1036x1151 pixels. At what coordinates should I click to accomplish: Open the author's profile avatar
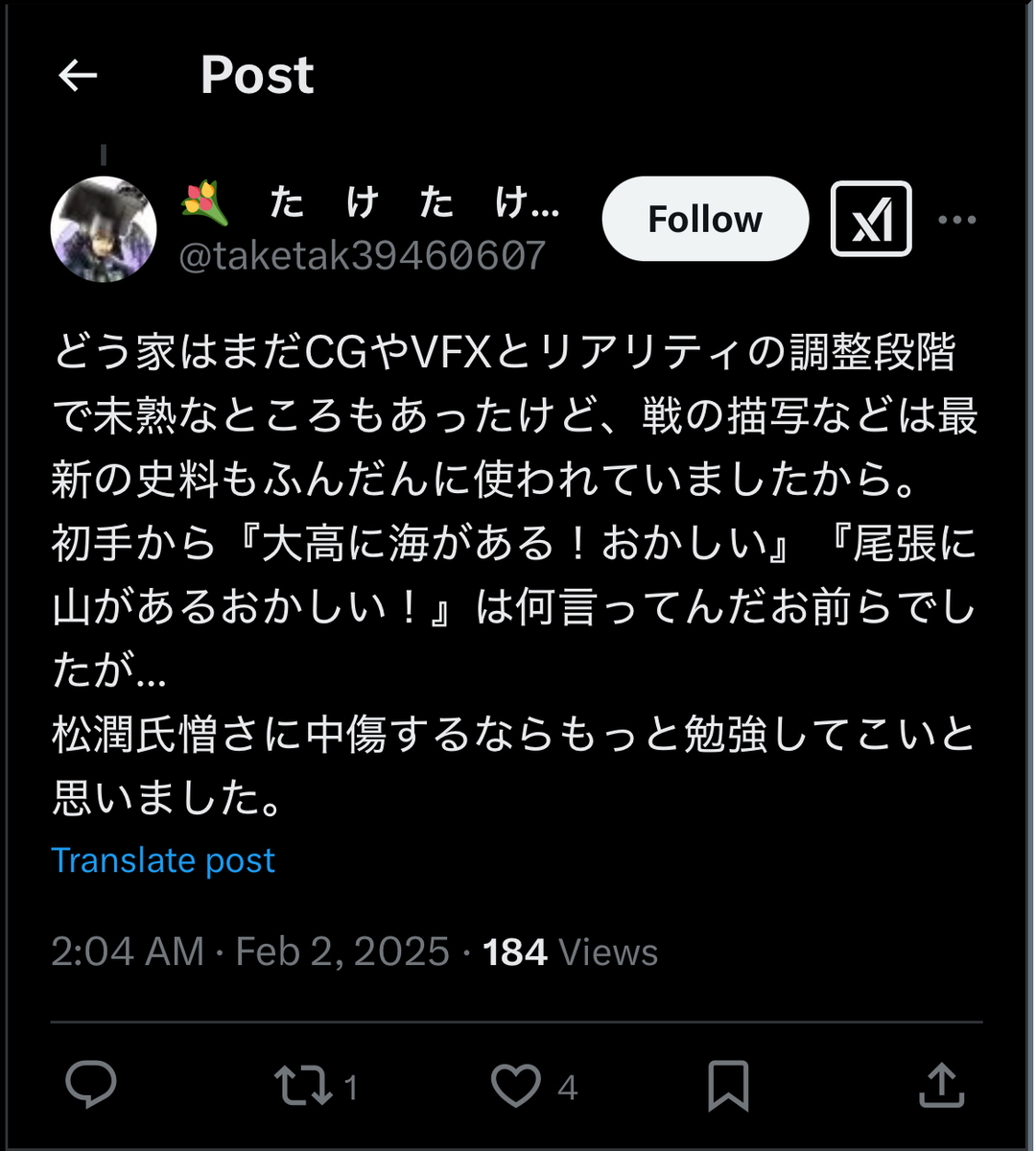click(104, 229)
